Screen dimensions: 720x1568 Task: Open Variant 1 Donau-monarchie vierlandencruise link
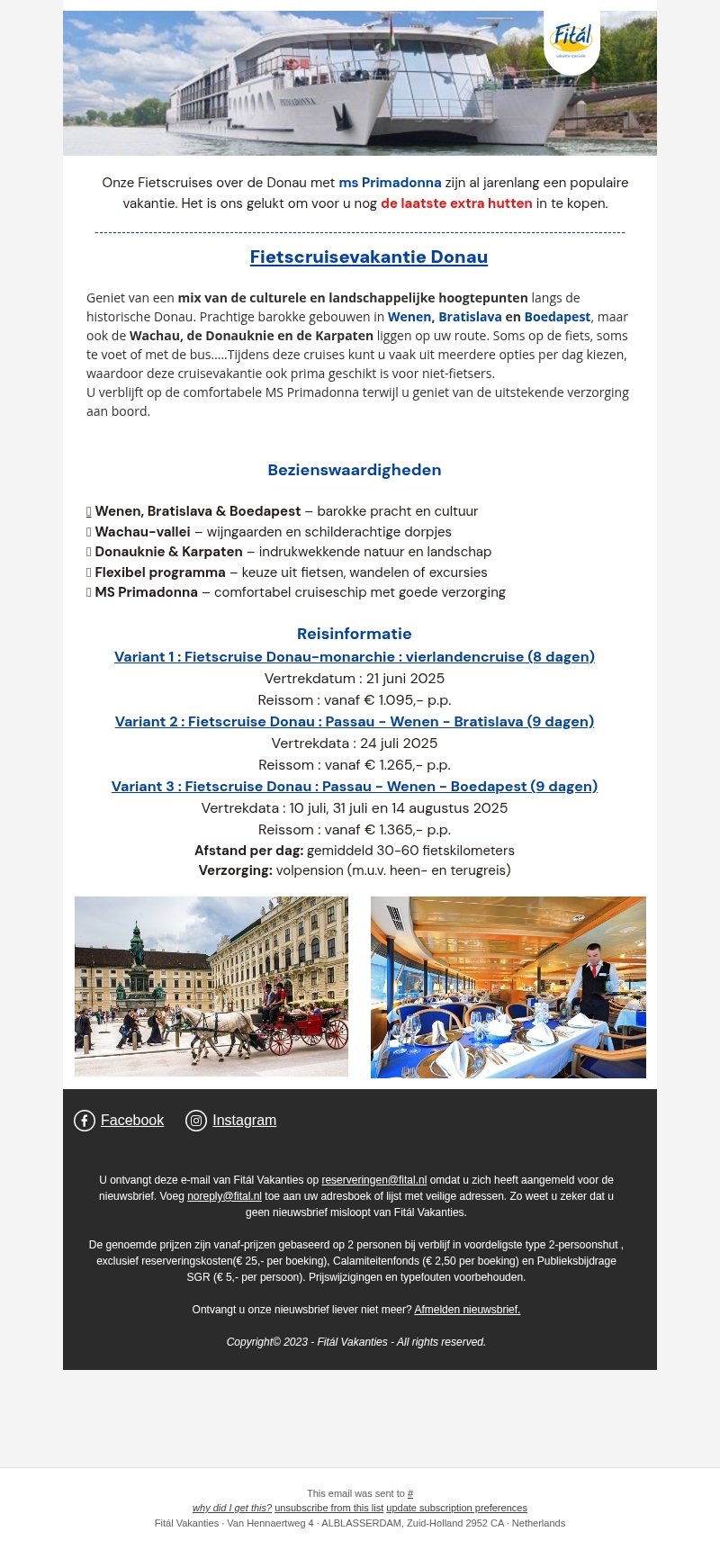pyautogui.click(x=354, y=657)
